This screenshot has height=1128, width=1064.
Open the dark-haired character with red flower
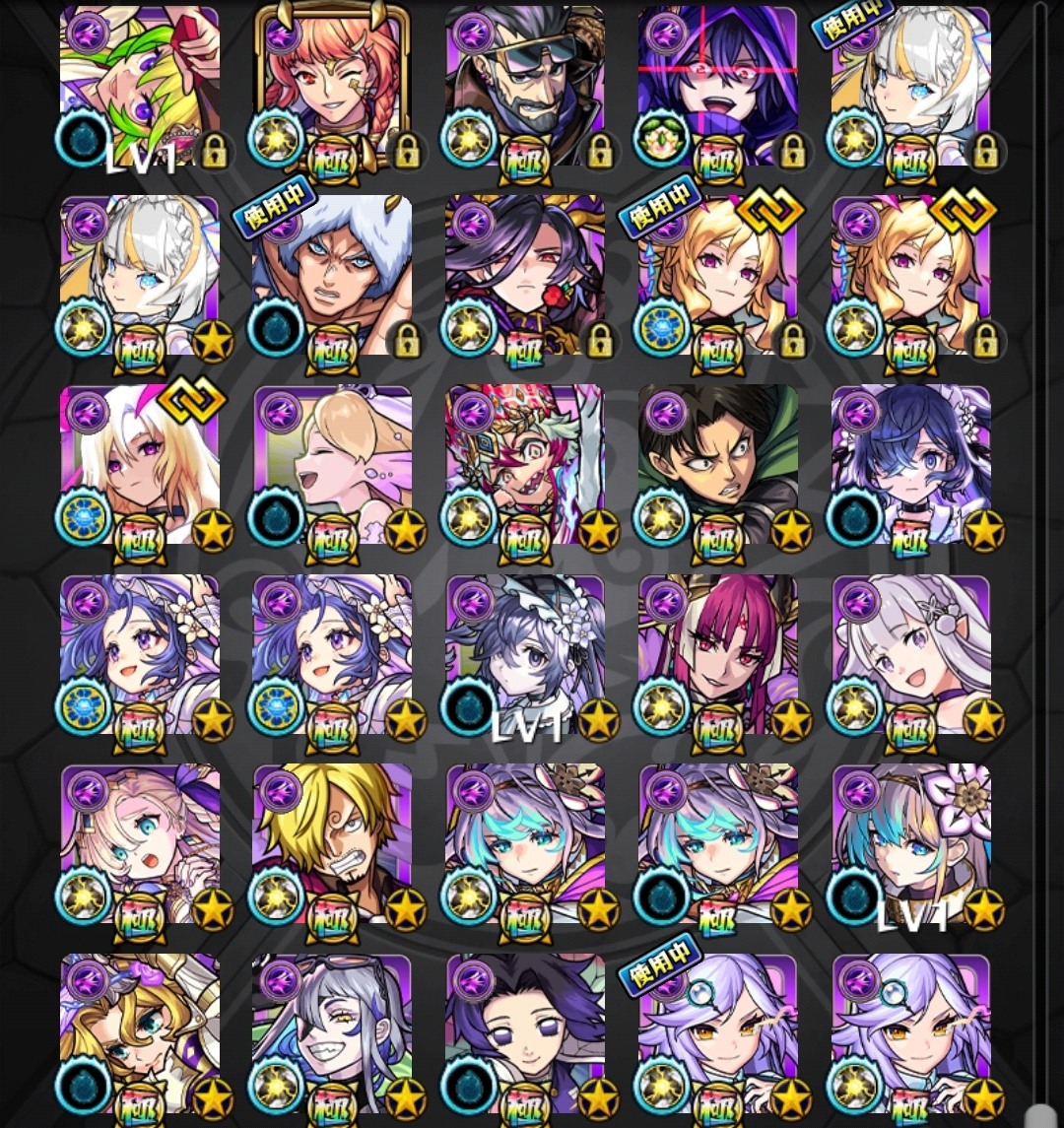[x=525, y=276]
